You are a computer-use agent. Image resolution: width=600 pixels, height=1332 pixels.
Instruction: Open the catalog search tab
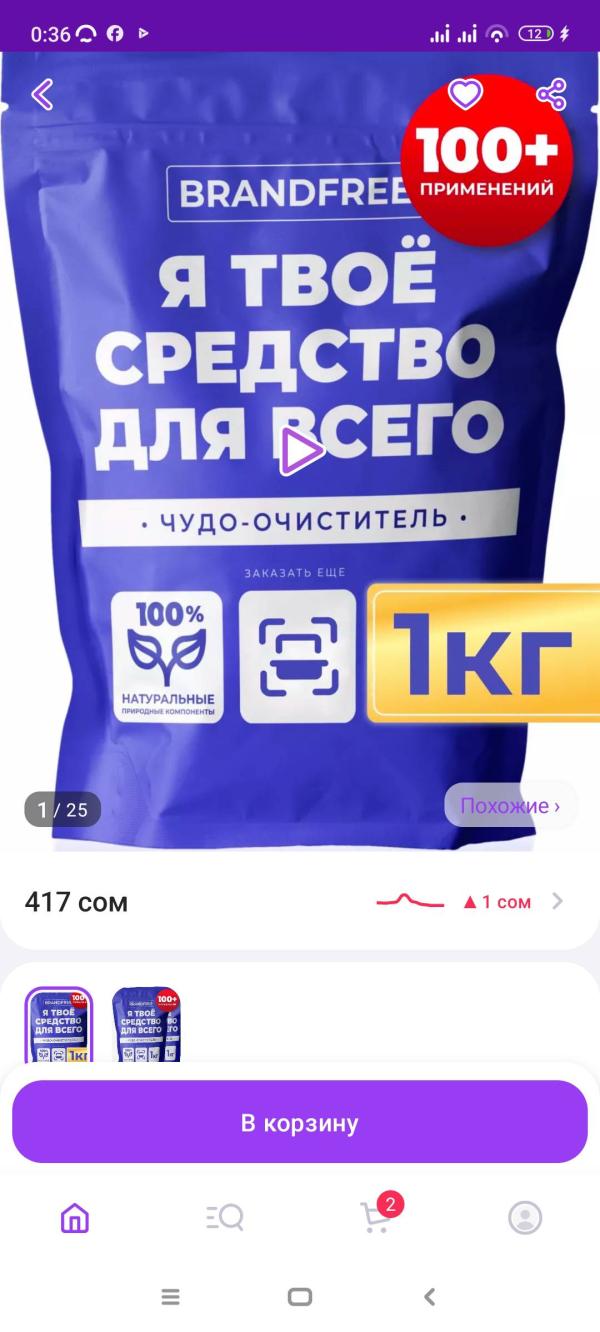tap(225, 1217)
